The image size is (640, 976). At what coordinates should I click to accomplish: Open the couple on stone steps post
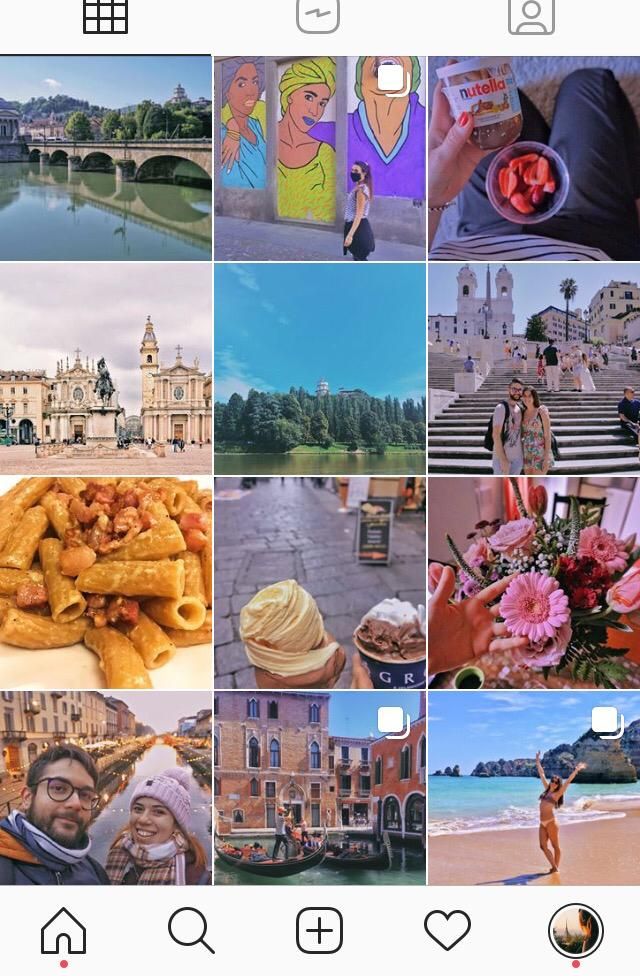(x=534, y=368)
